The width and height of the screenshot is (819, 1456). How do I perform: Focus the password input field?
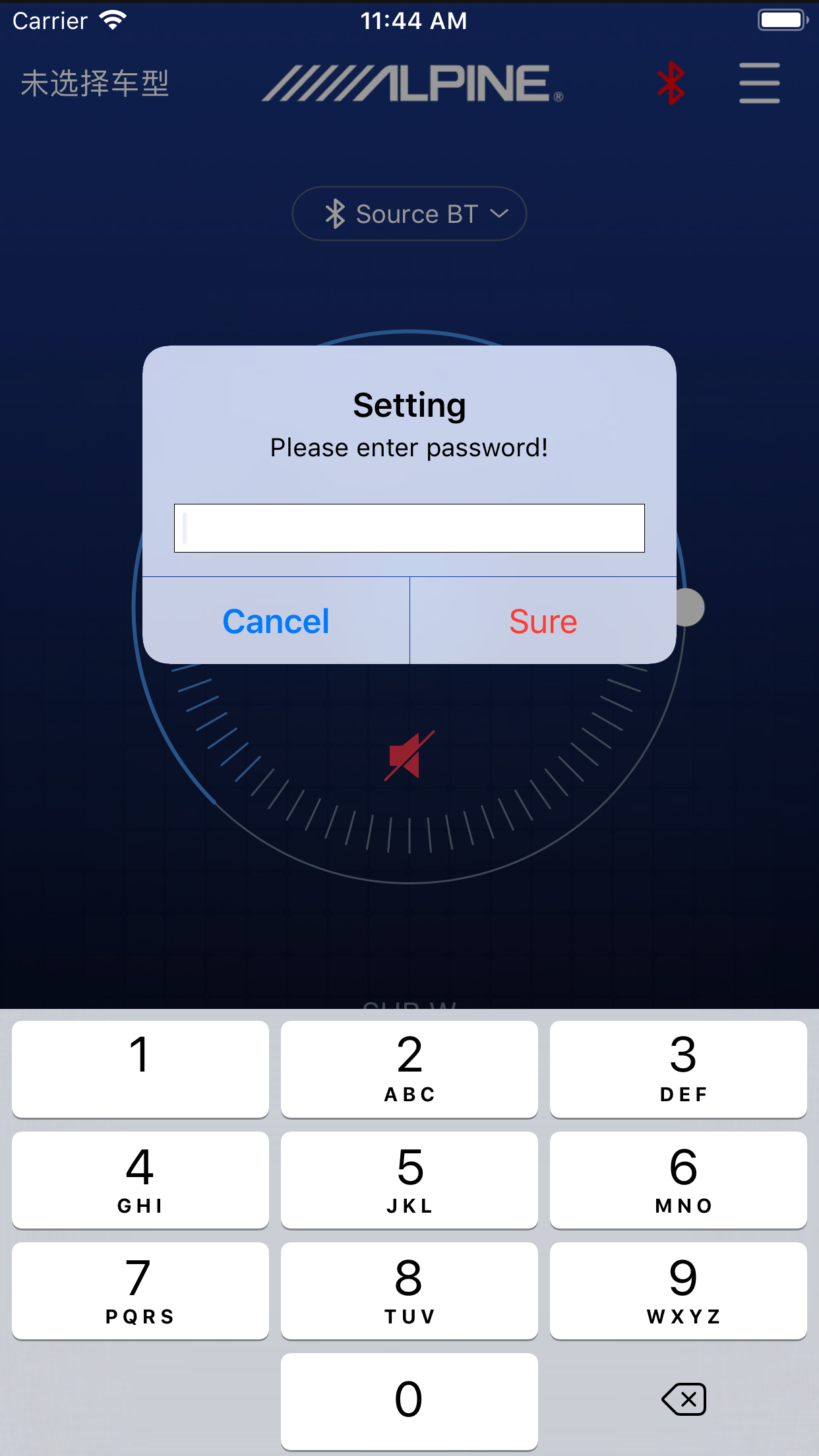tap(409, 528)
